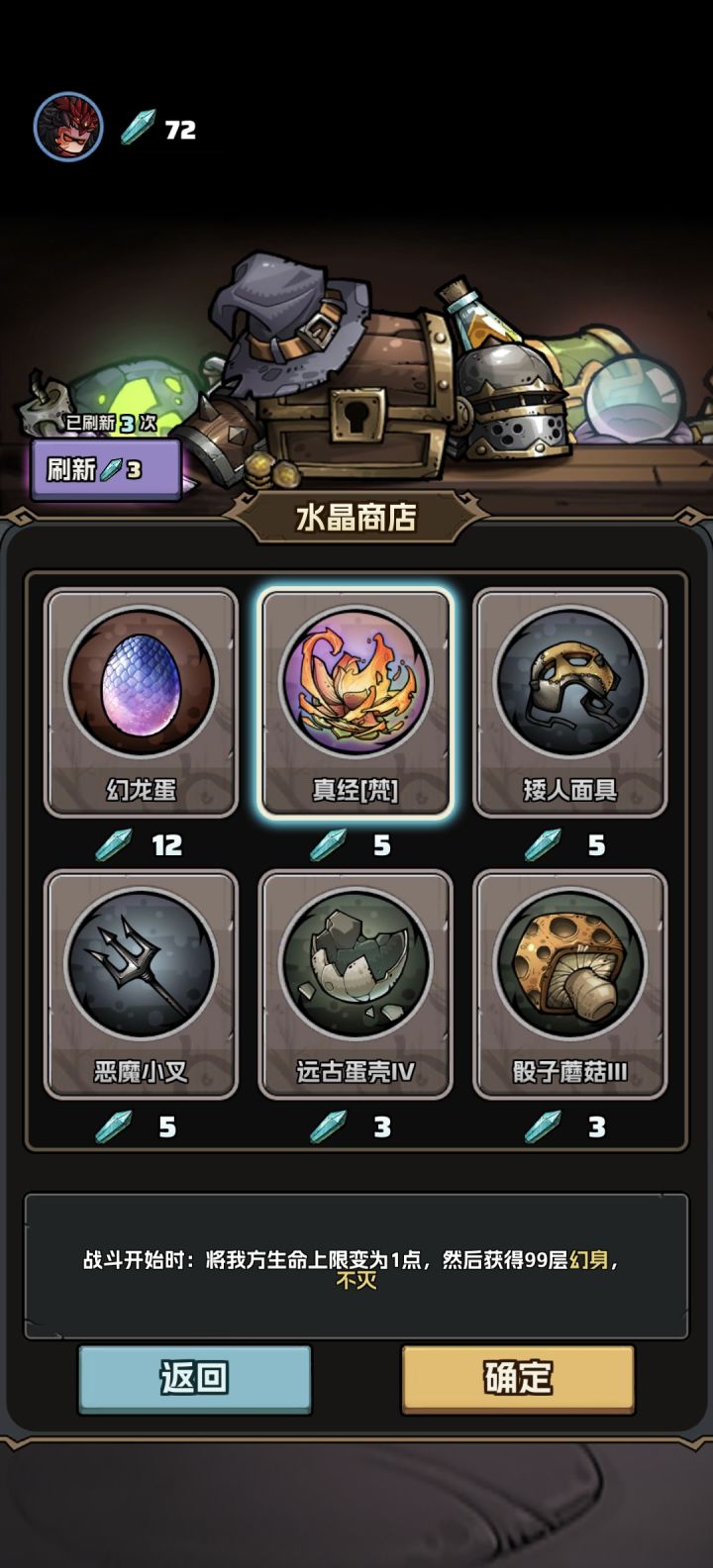
Task: Select the 幻龙蛋 item card
Action: coord(141,703)
